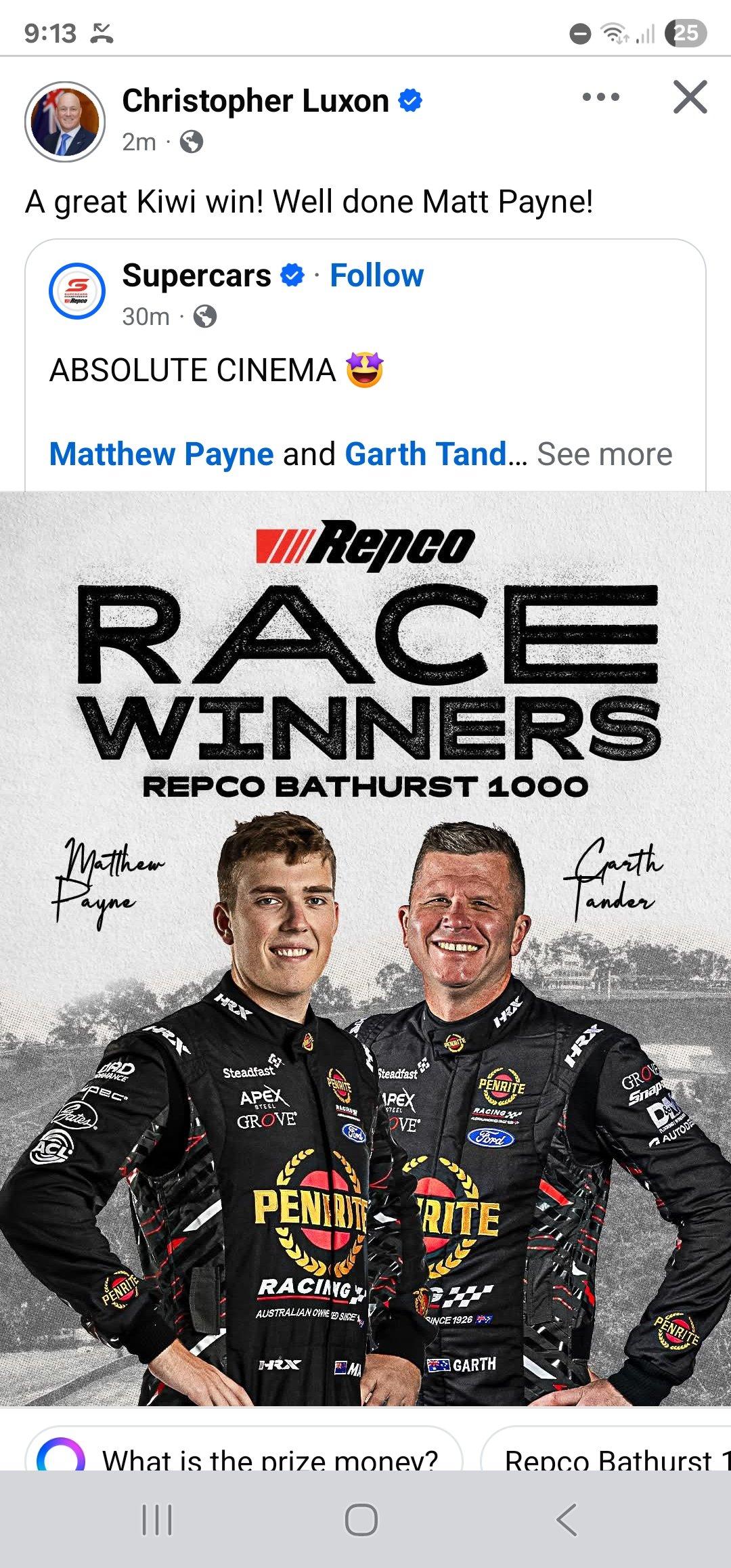This screenshot has width=731, height=1568.
Task: Open the recent apps view
Action: [x=157, y=1520]
